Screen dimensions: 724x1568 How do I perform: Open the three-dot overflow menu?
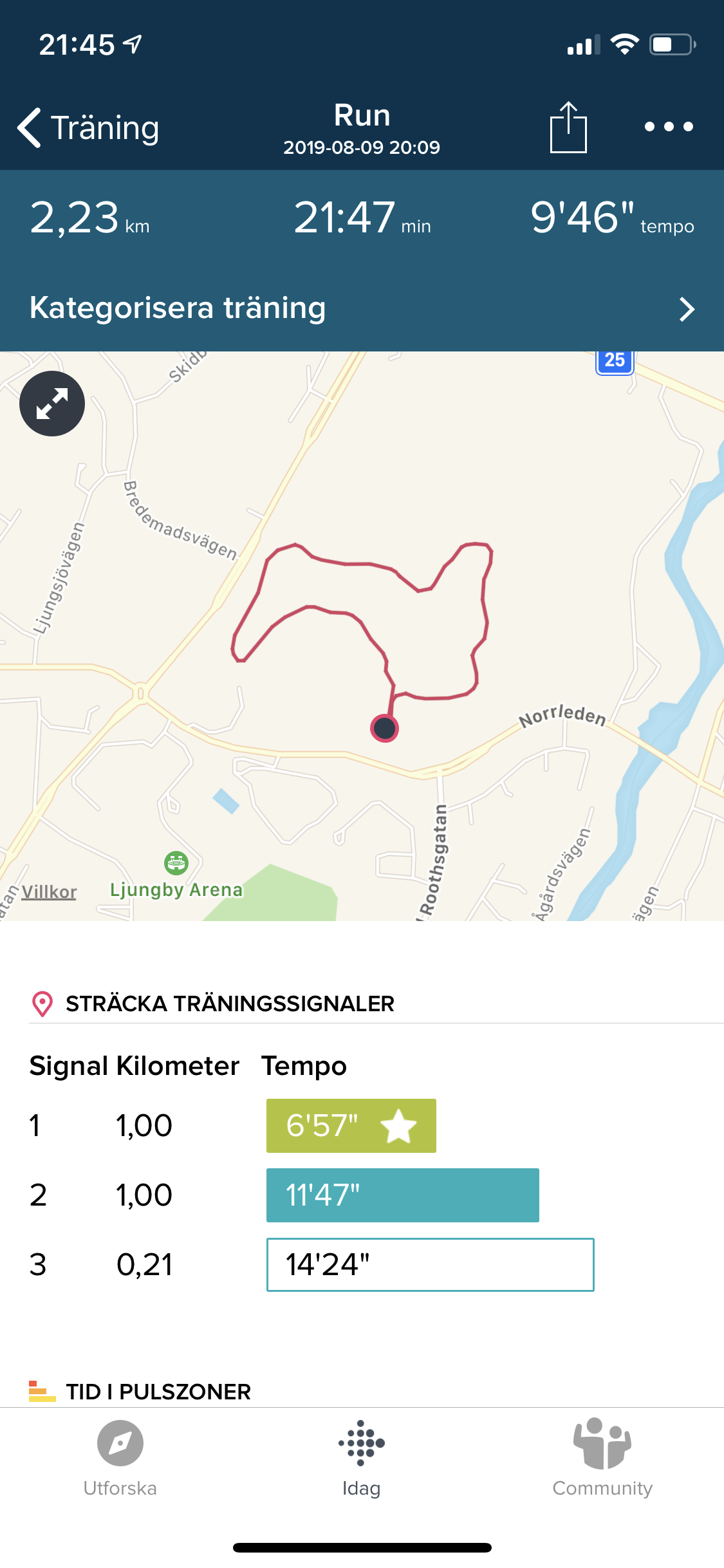[669, 127]
